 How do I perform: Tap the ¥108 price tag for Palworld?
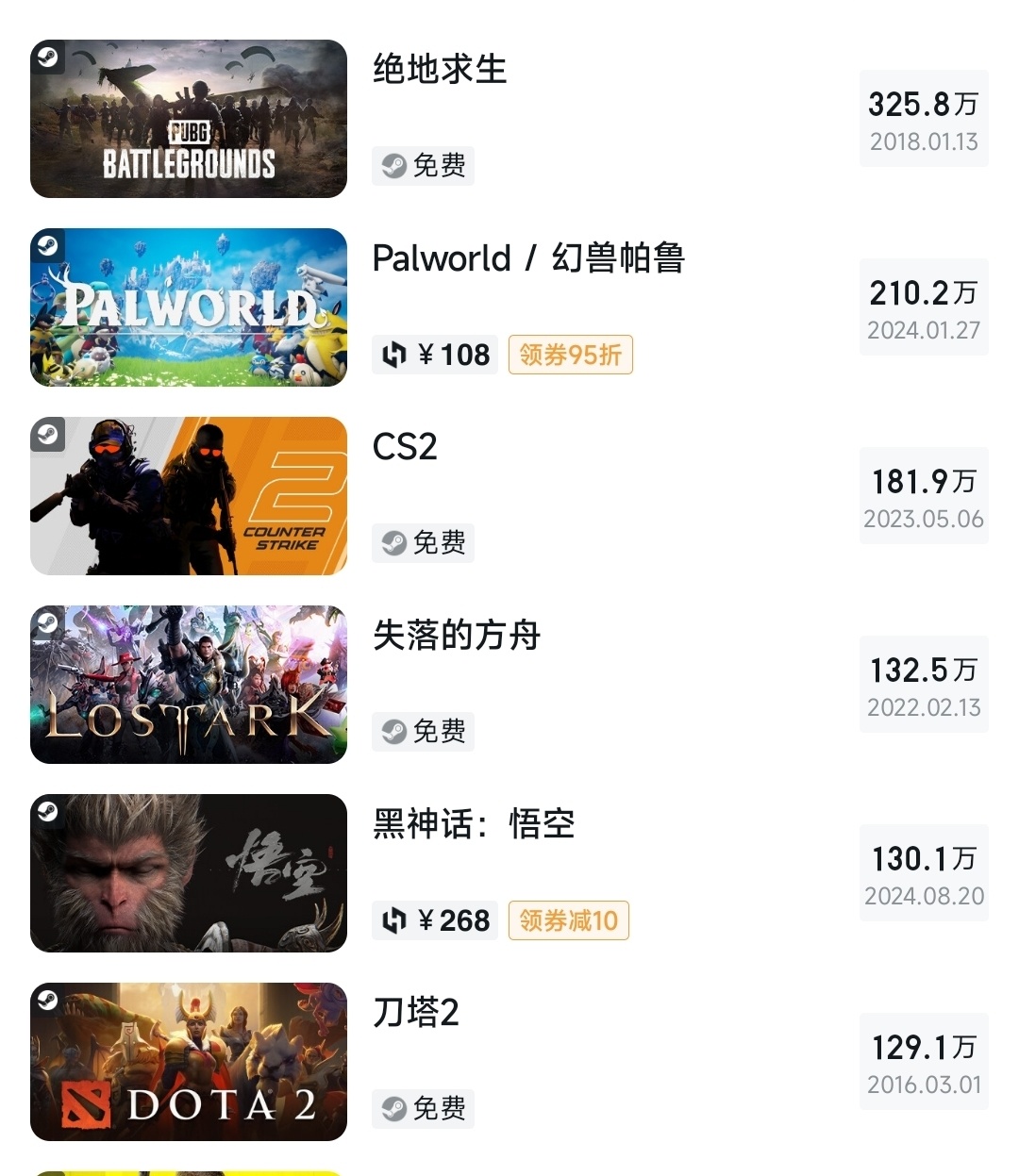point(435,355)
